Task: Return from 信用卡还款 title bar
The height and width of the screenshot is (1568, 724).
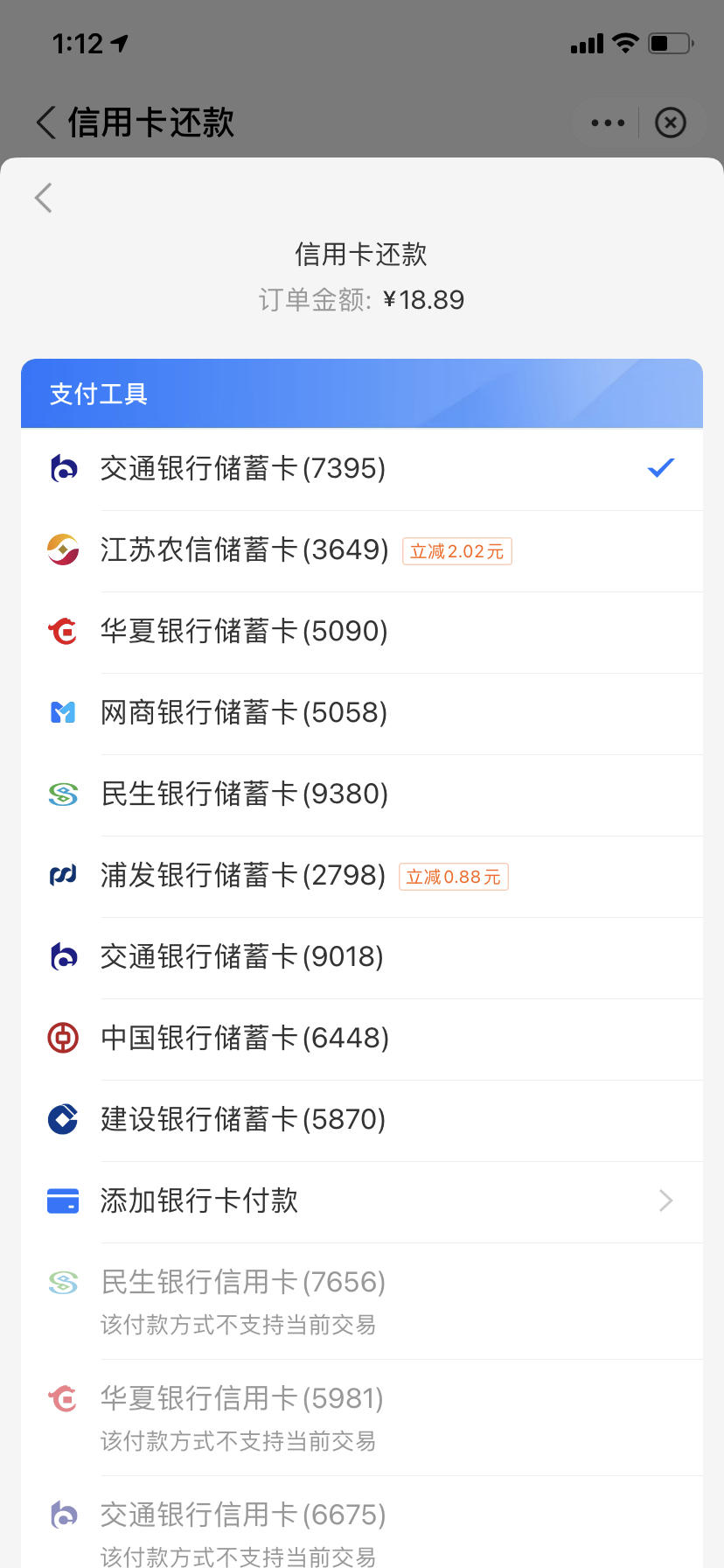Action: [x=46, y=122]
